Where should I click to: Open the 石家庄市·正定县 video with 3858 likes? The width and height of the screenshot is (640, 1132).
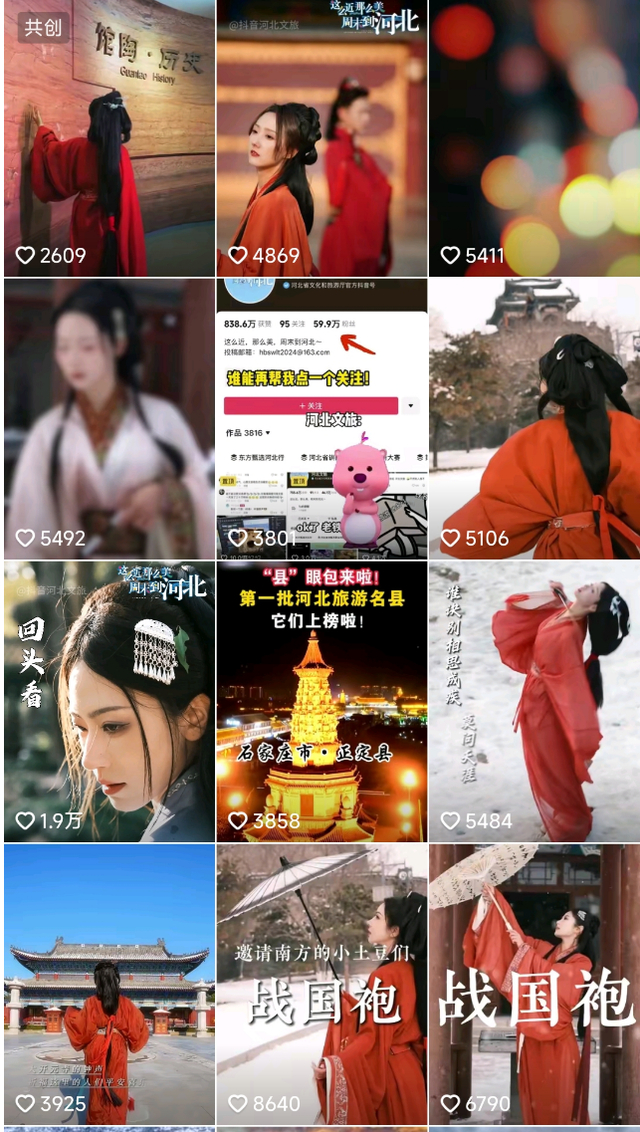point(321,700)
